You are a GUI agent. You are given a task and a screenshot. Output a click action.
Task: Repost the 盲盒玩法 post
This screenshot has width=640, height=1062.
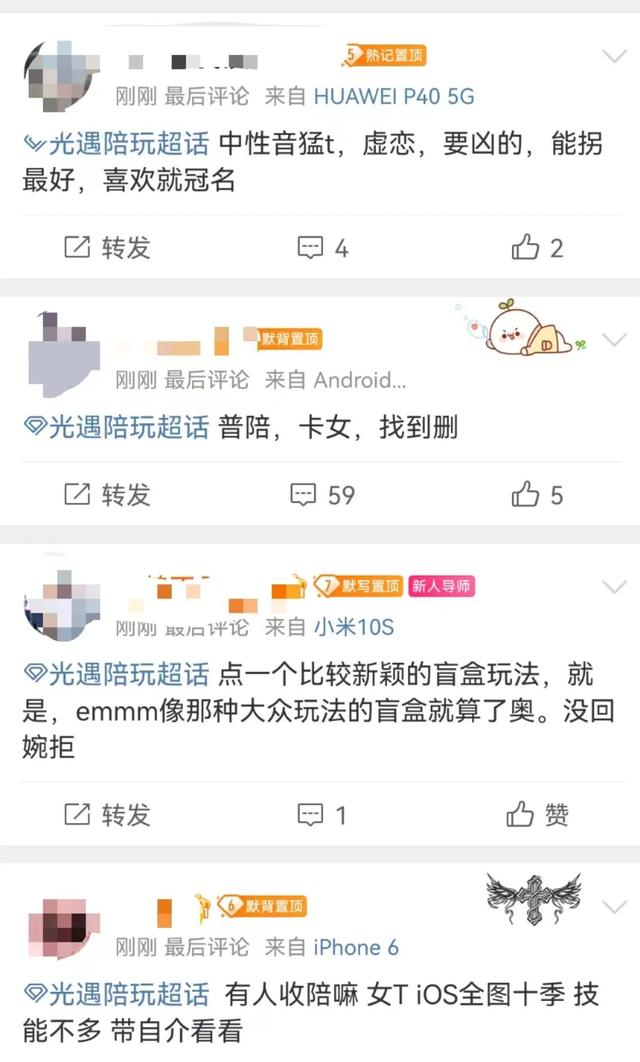pyautogui.click(x=106, y=815)
